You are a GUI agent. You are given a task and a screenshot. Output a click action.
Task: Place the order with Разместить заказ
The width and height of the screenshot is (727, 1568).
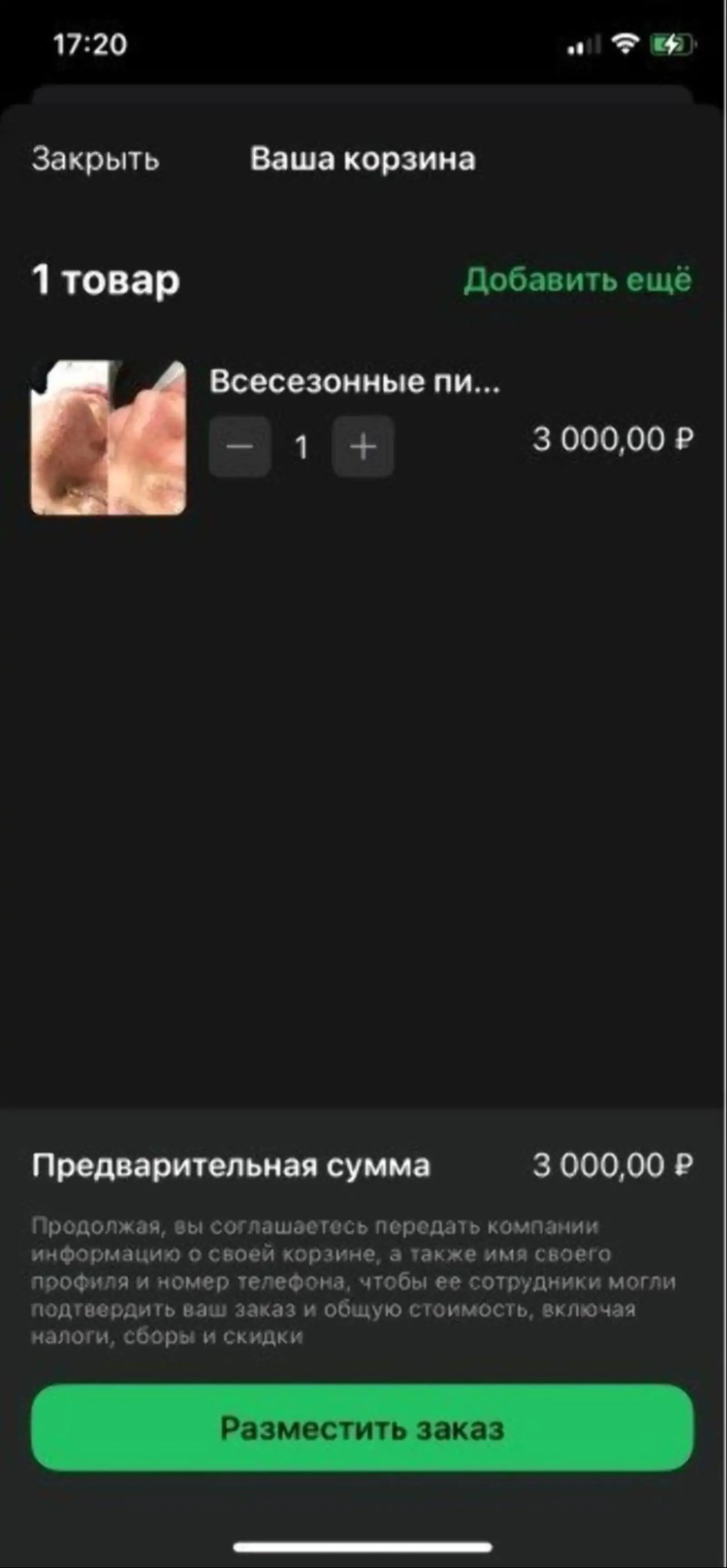point(362,1427)
